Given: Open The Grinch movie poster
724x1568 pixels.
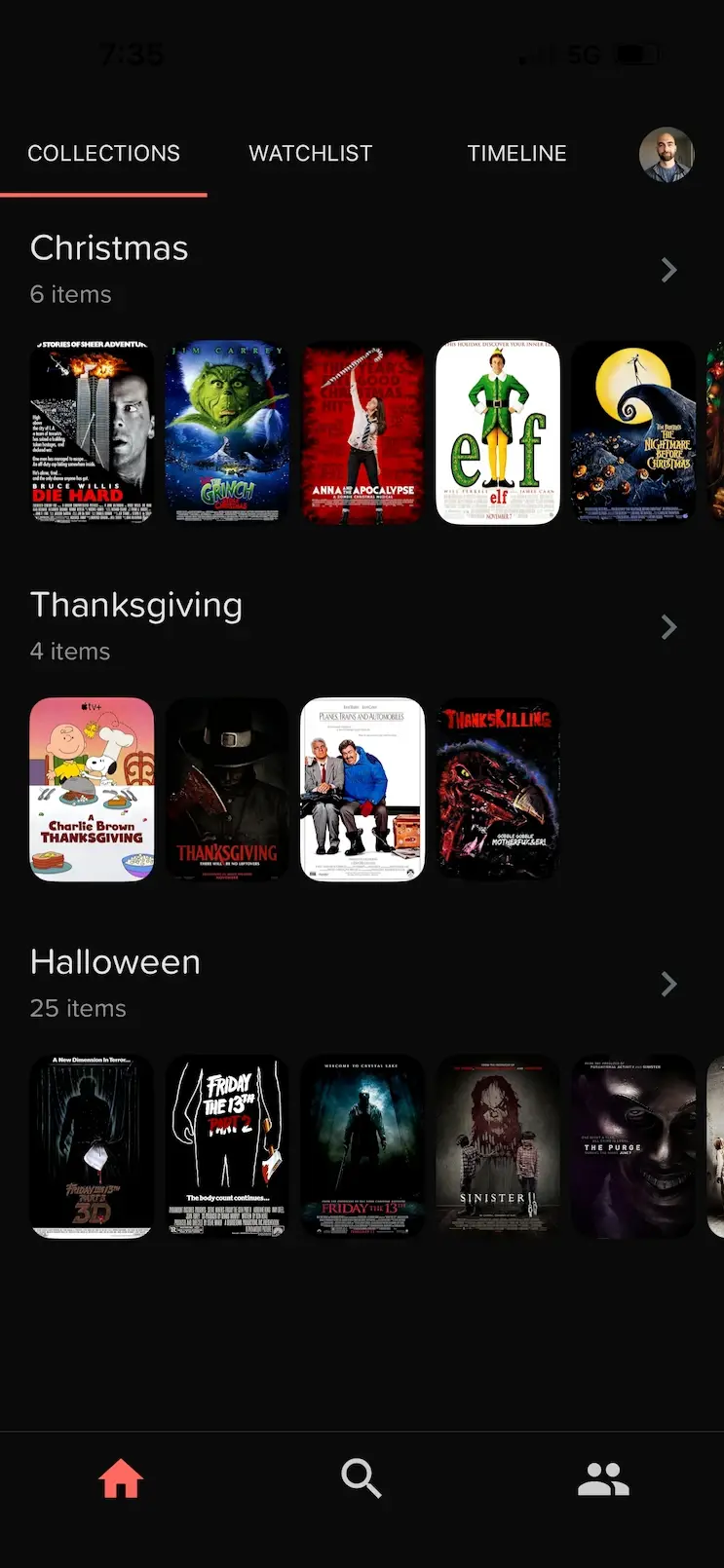Looking at the screenshot, I should 227,431.
